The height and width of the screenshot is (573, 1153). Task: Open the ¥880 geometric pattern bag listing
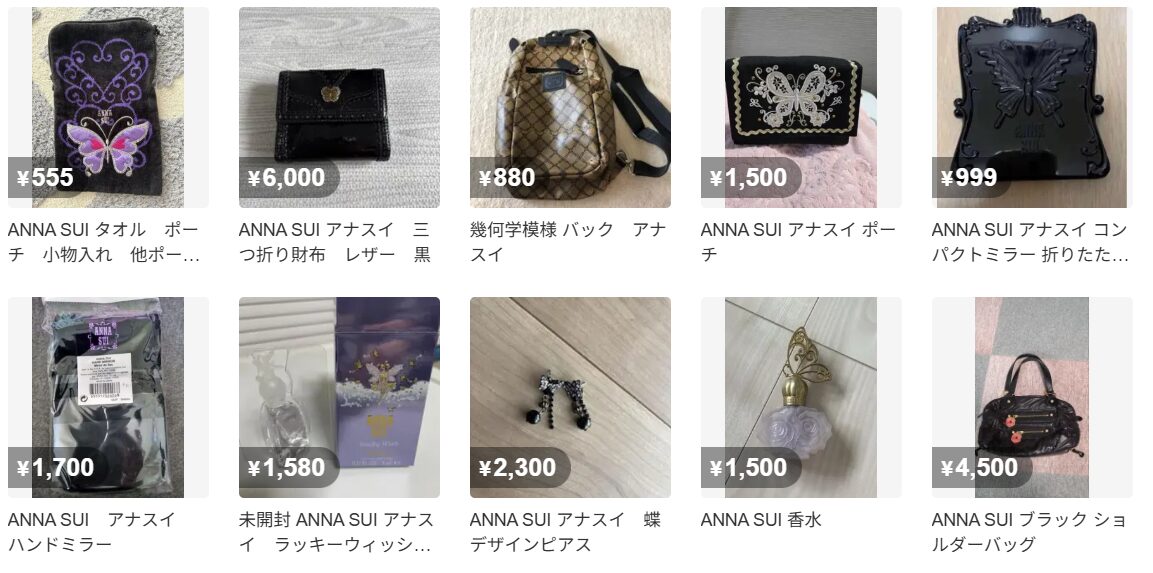[x=570, y=107]
